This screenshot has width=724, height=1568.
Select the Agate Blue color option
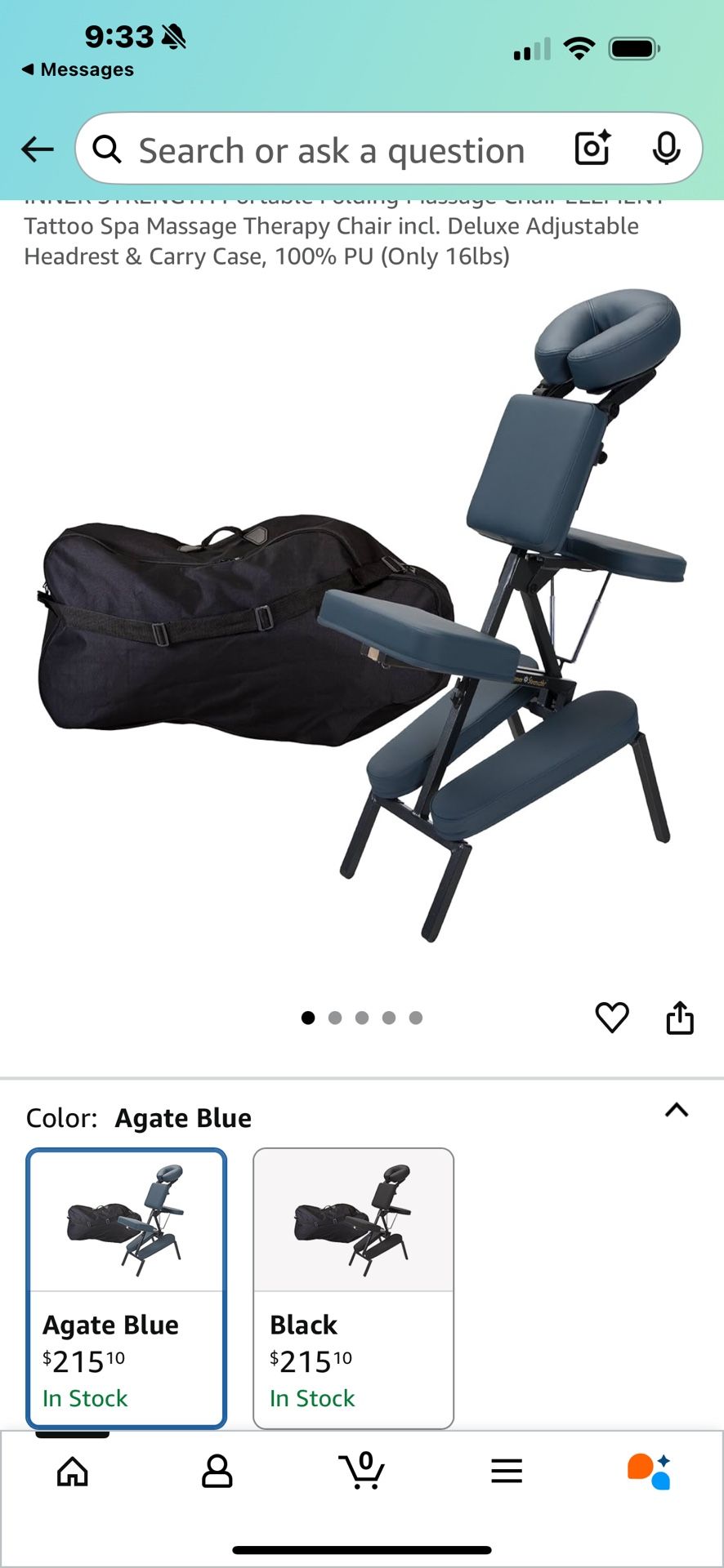click(x=127, y=1288)
